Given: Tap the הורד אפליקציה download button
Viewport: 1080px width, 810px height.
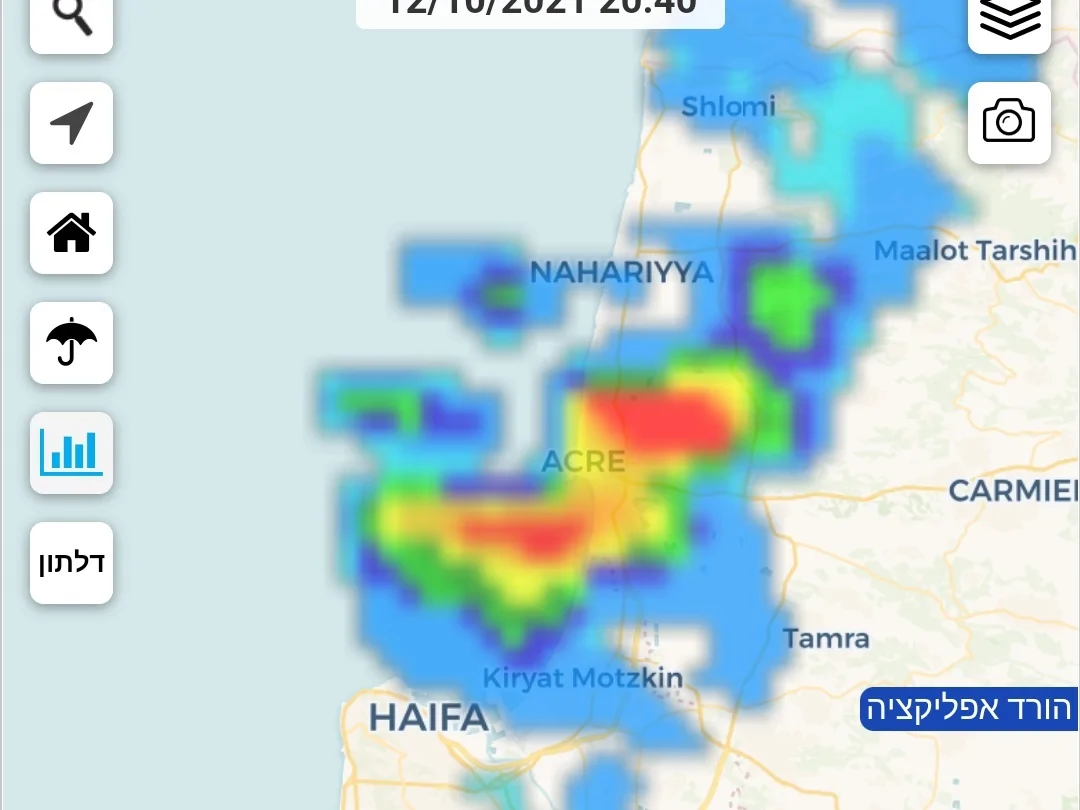Looking at the screenshot, I should coord(969,709).
